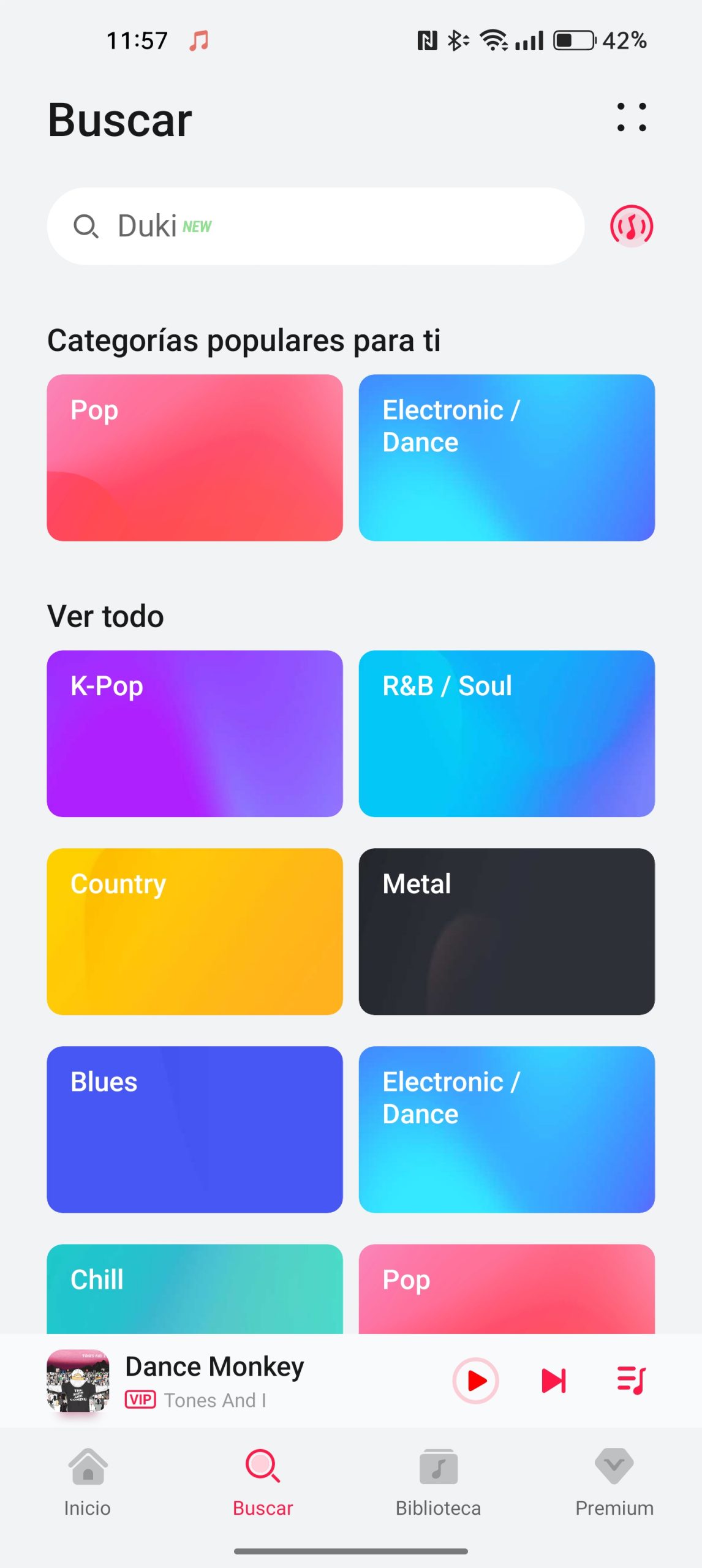702x1568 pixels.
Task: Open the play queue icon
Action: point(632,1381)
